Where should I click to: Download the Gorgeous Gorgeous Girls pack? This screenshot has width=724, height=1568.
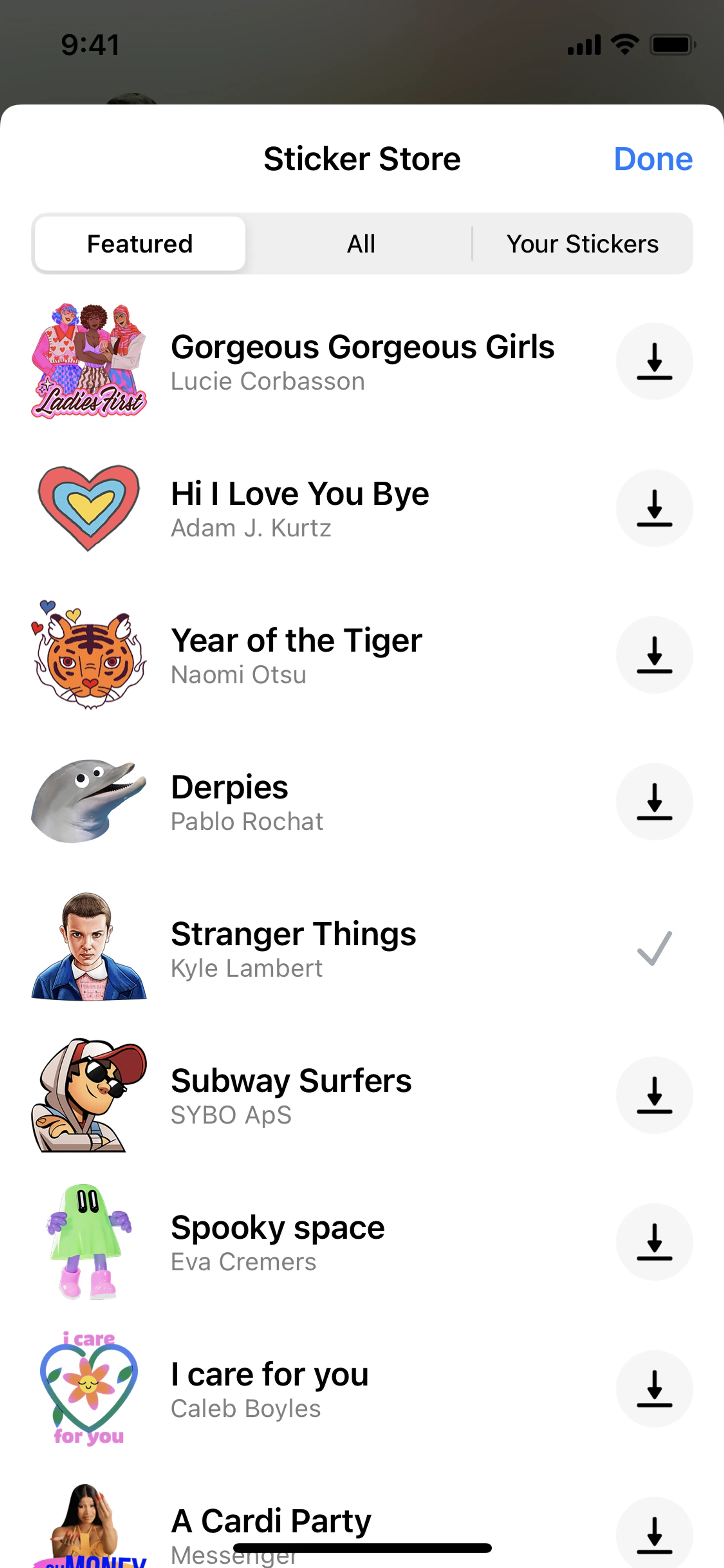tap(654, 362)
